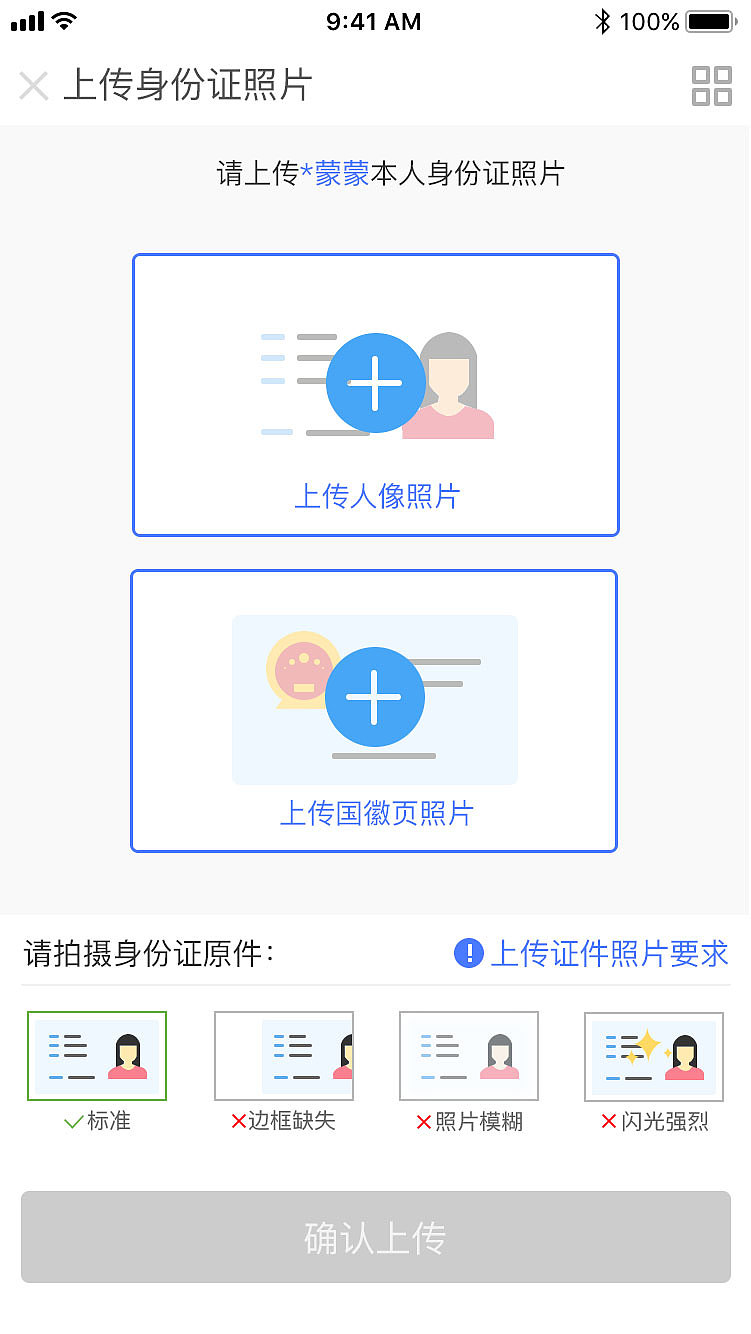Select the 标准 standard example thumbnail
Screen dimensions: 751x1334
(x=97, y=1054)
